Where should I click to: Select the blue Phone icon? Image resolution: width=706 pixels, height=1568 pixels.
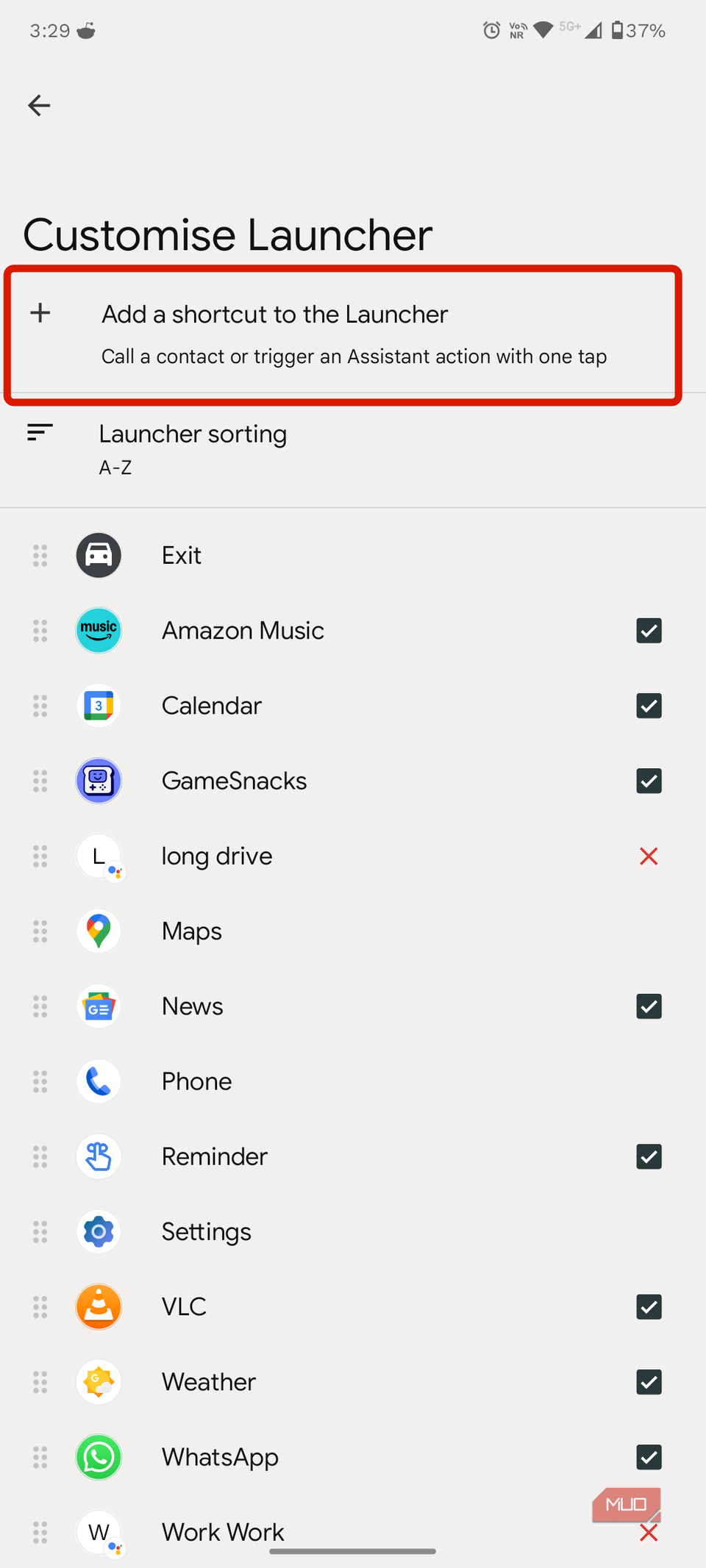99,1081
